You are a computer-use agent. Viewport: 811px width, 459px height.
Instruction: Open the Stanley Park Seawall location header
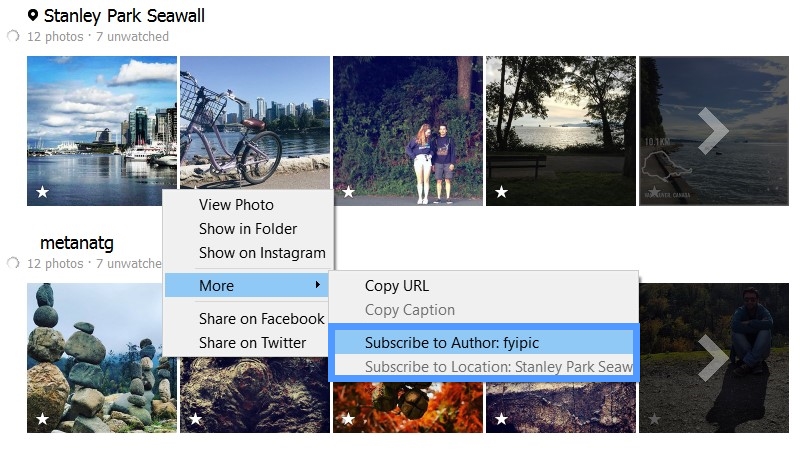[123, 16]
